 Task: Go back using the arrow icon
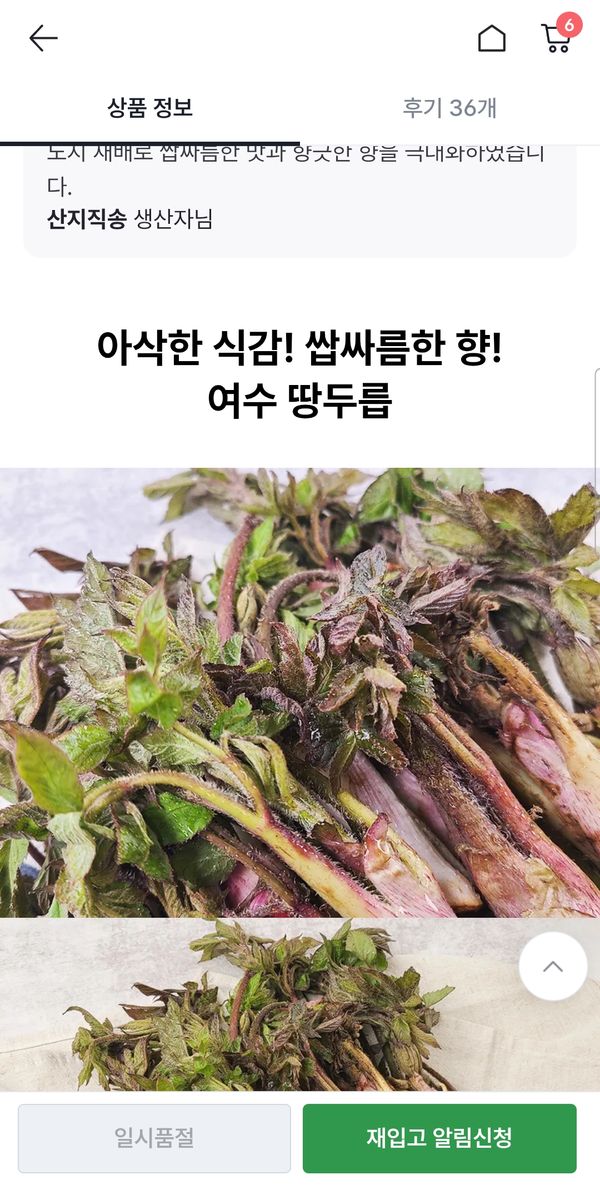tap(43, 39)
